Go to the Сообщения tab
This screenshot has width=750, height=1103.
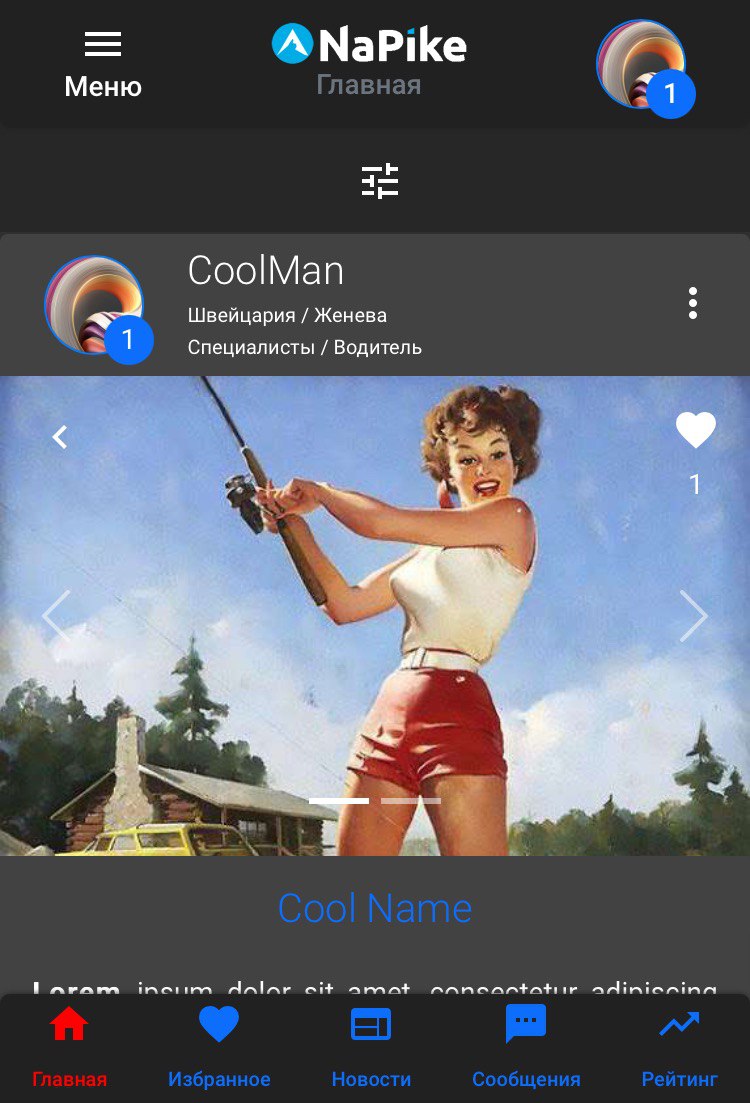coord(526,1048)
